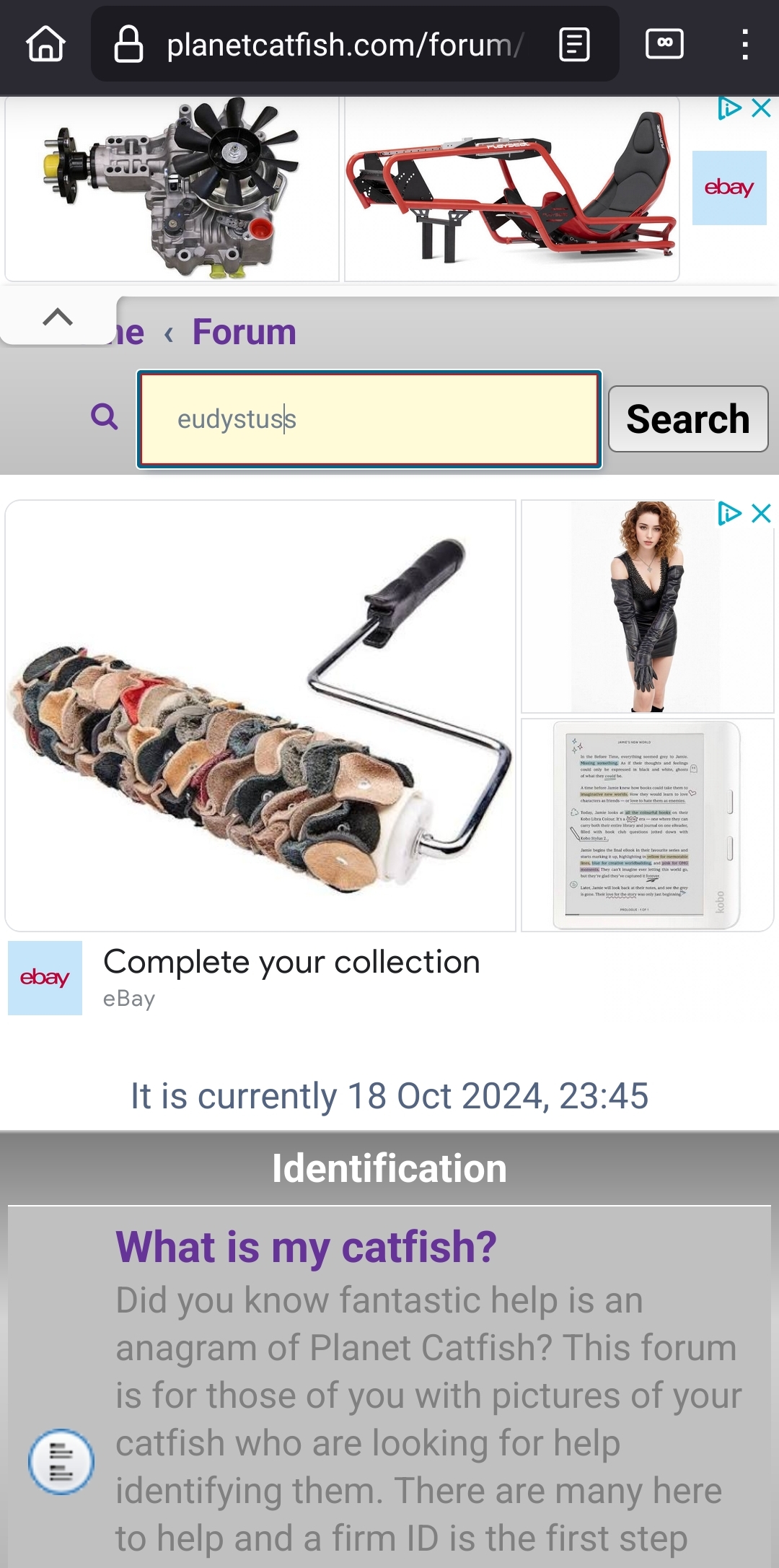Open the Kobo e-reader ad tile
The width and height of the screenshot is (779, 1568).
coord(647,825)
